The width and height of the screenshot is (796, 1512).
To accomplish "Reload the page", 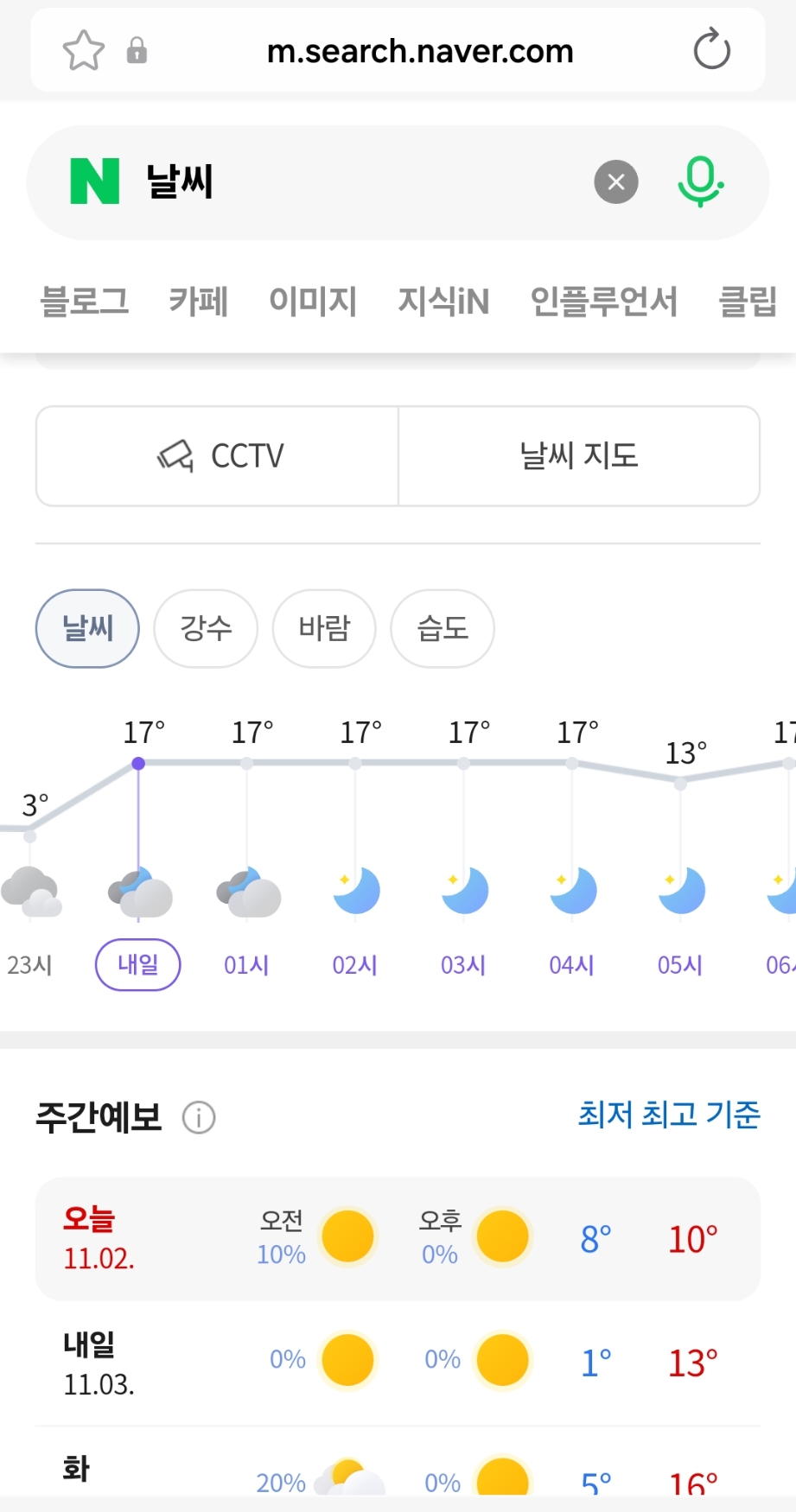I will 711,49.
